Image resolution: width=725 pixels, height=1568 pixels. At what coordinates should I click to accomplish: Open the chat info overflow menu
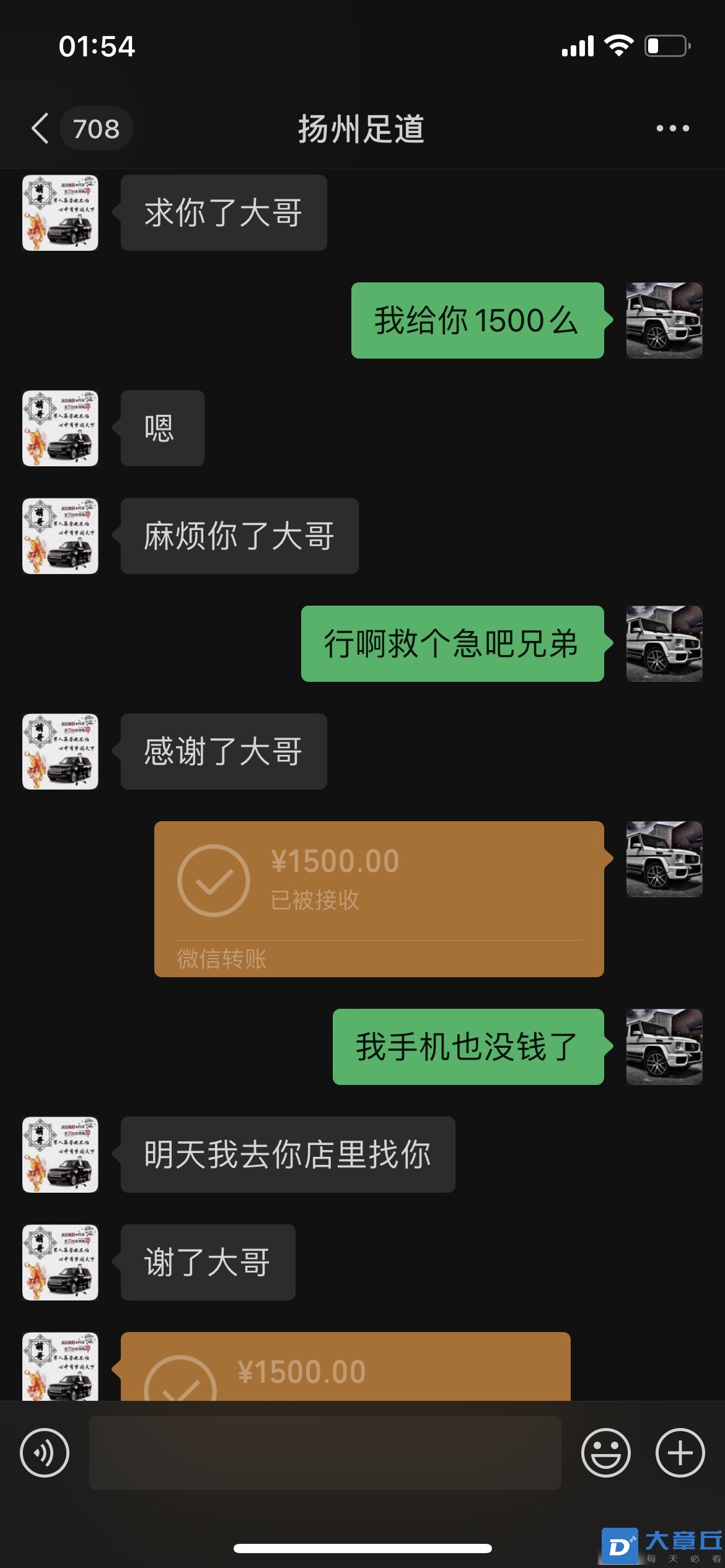672,129
